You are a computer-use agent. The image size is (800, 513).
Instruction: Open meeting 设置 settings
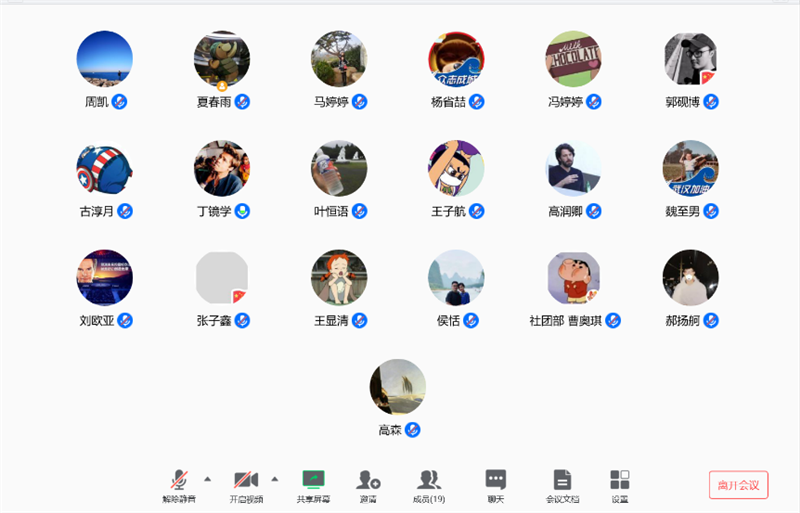click(620, 483)
